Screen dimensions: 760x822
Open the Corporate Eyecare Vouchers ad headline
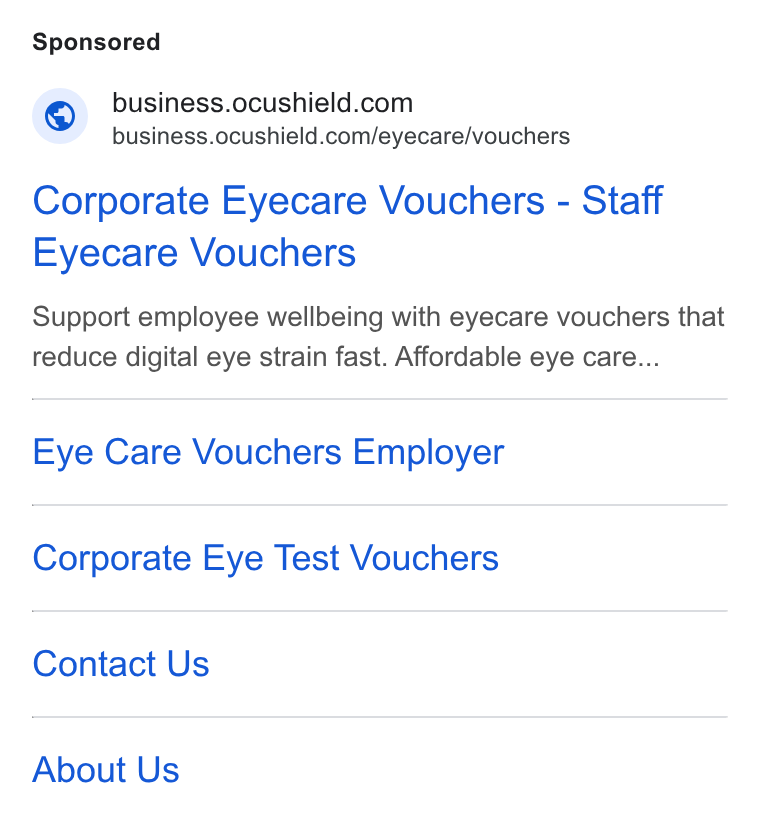(x=348, y=226)
